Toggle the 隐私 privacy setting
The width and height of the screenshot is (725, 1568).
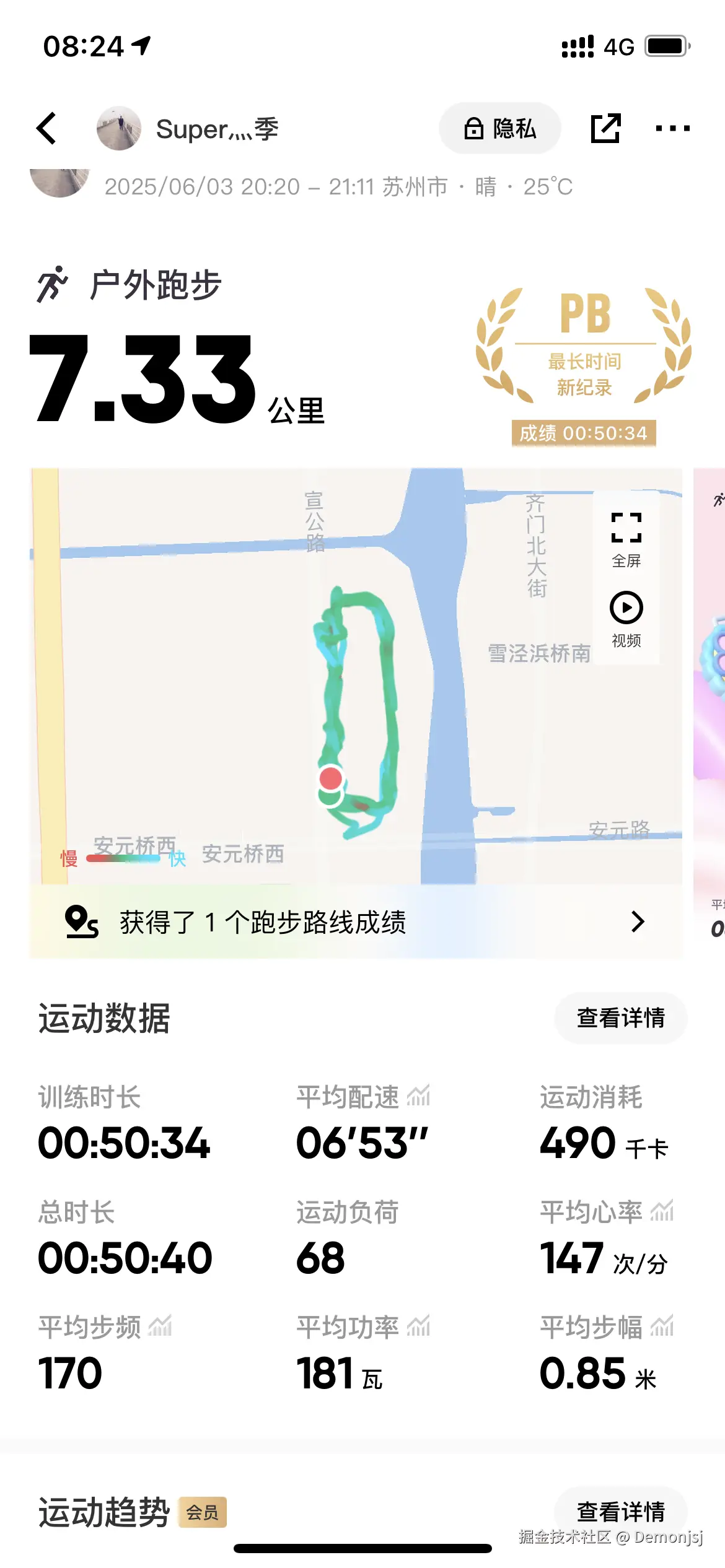499,128
